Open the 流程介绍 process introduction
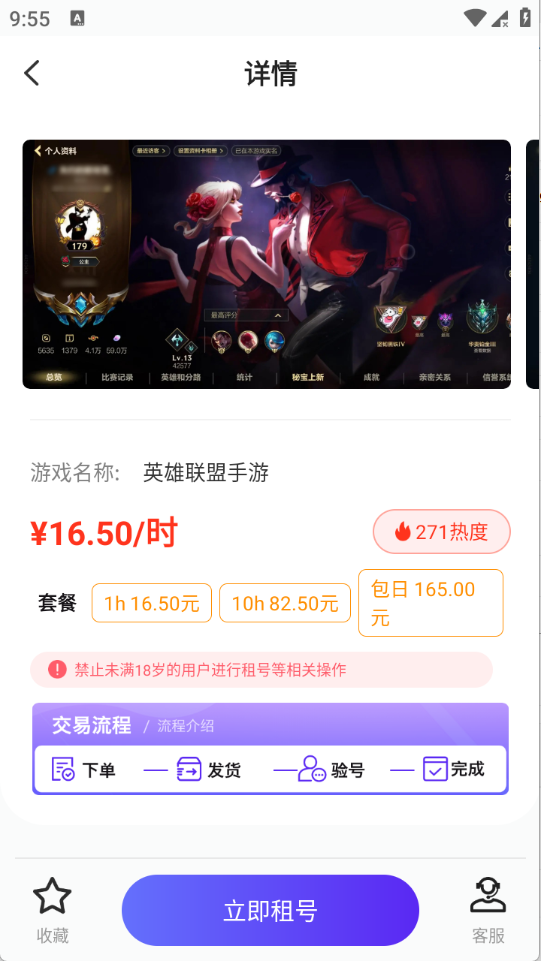This screenshot has width=541, height=961. [186, 727]
